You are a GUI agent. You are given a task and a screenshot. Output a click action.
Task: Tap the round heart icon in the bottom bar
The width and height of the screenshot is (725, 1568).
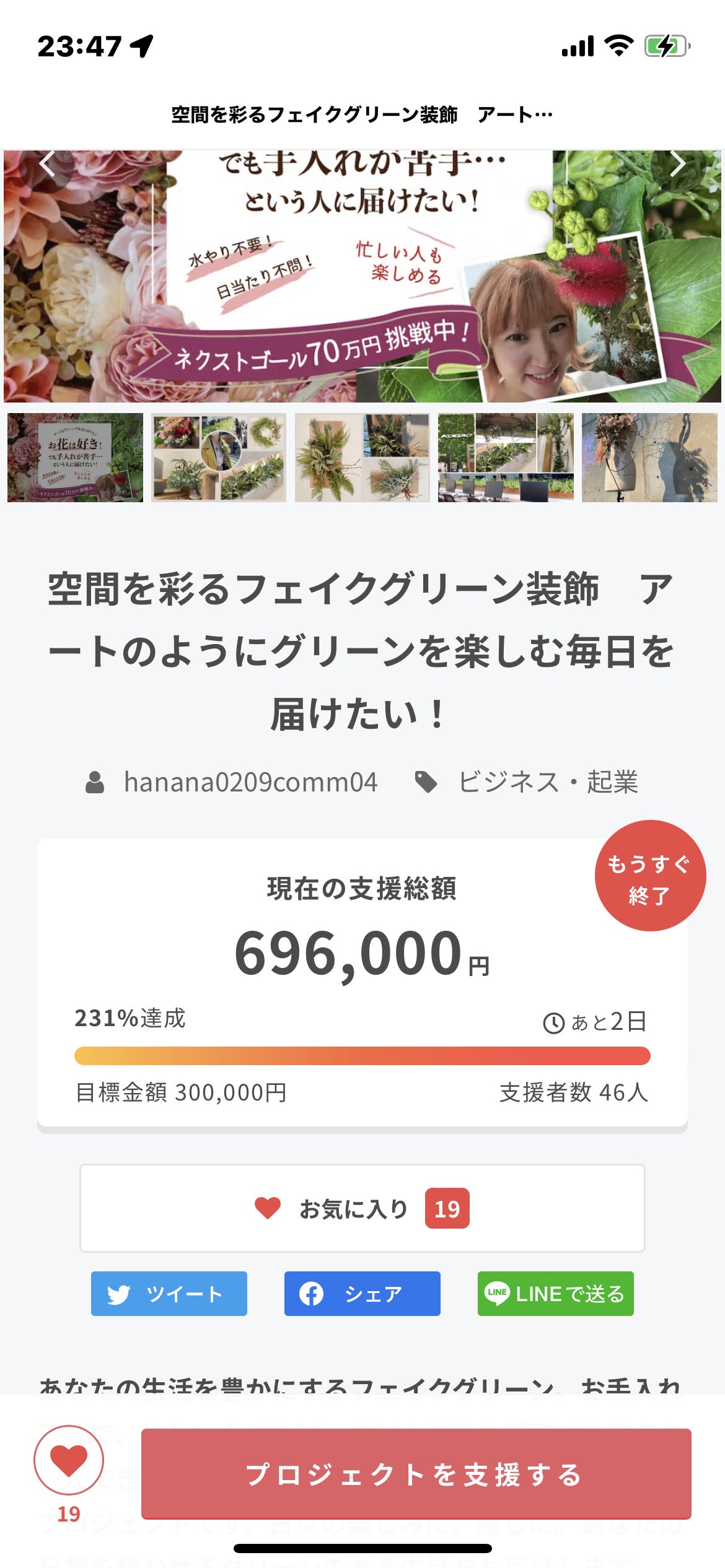pos(69,1460)
